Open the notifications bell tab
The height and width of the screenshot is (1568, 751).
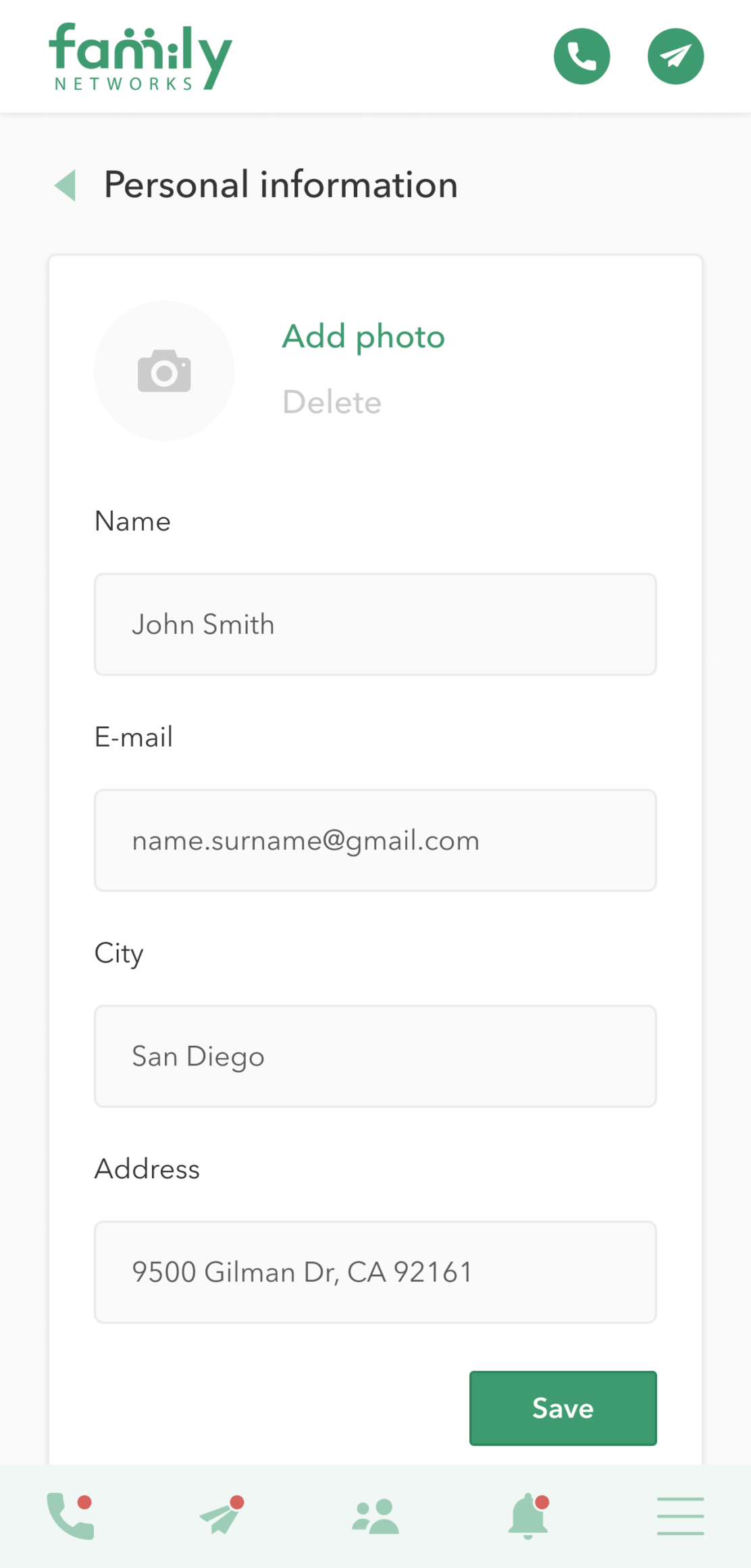tap(528, 1516)
